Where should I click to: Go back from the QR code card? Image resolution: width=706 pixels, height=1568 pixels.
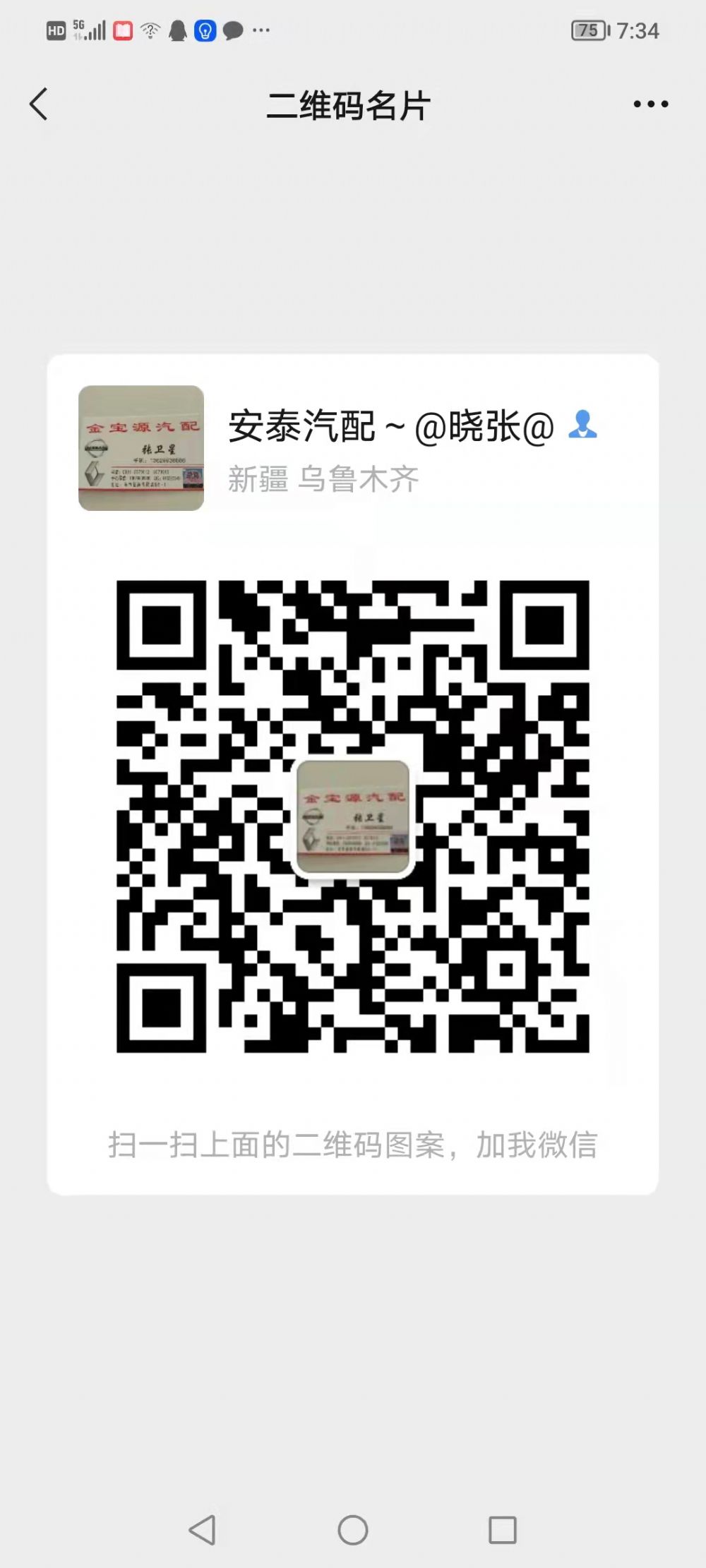coord(39,104)
